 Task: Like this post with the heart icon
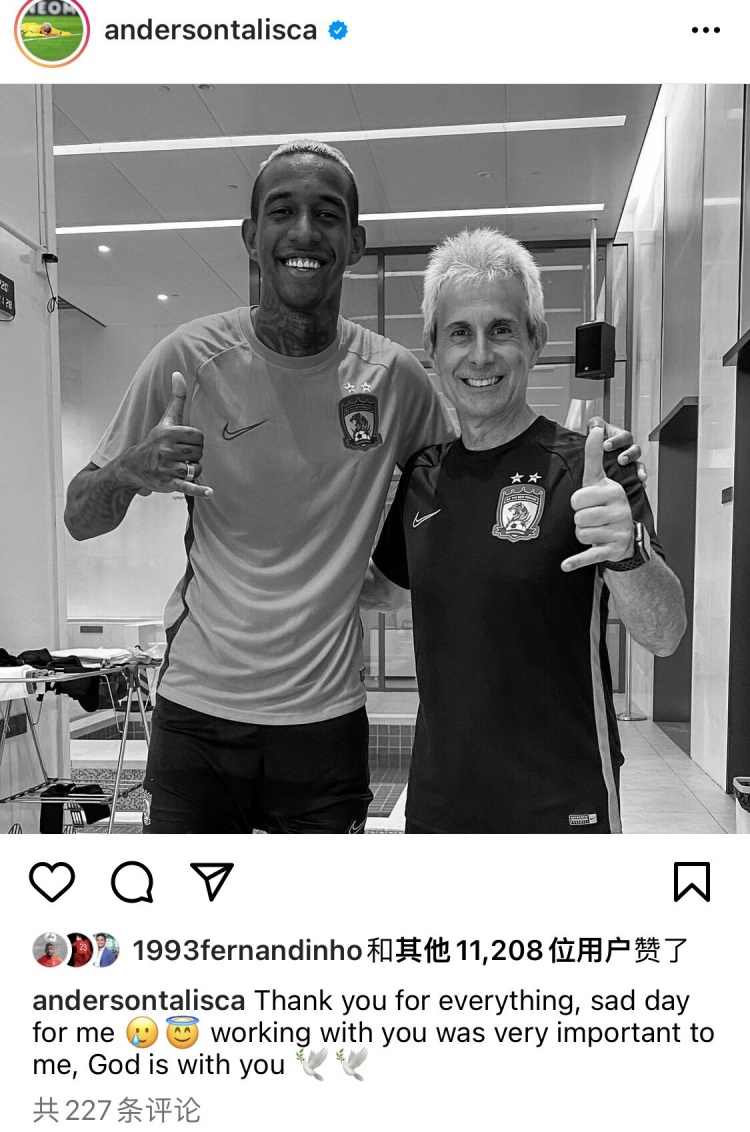pyautogui.click(x=52, y=882)
